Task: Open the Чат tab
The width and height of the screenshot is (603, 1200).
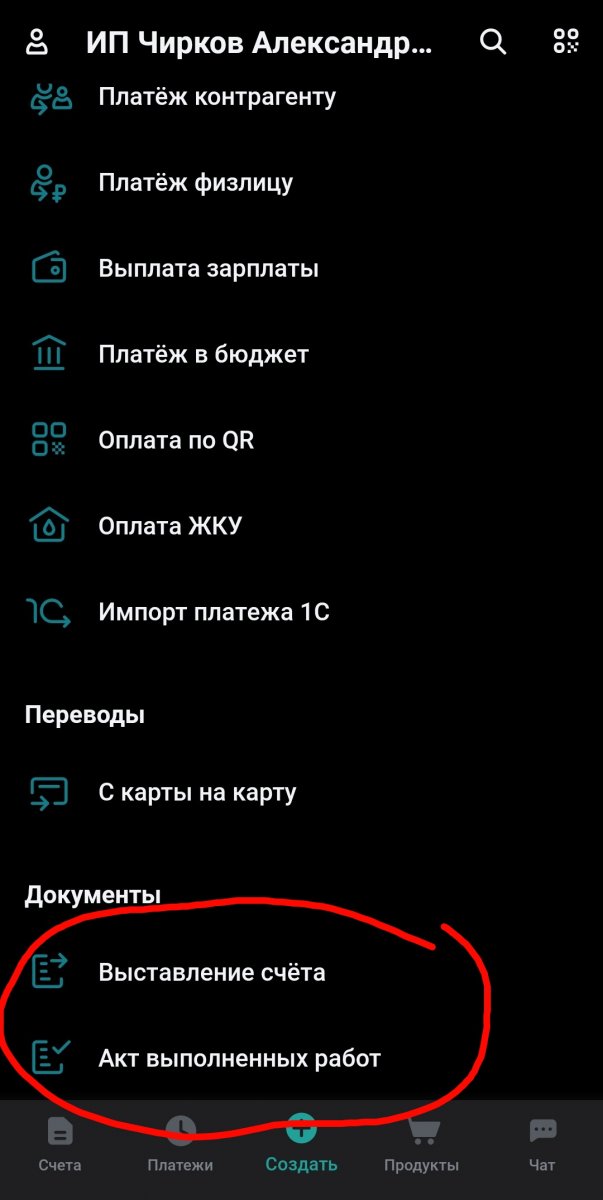Action: (x=542, y=1145)
